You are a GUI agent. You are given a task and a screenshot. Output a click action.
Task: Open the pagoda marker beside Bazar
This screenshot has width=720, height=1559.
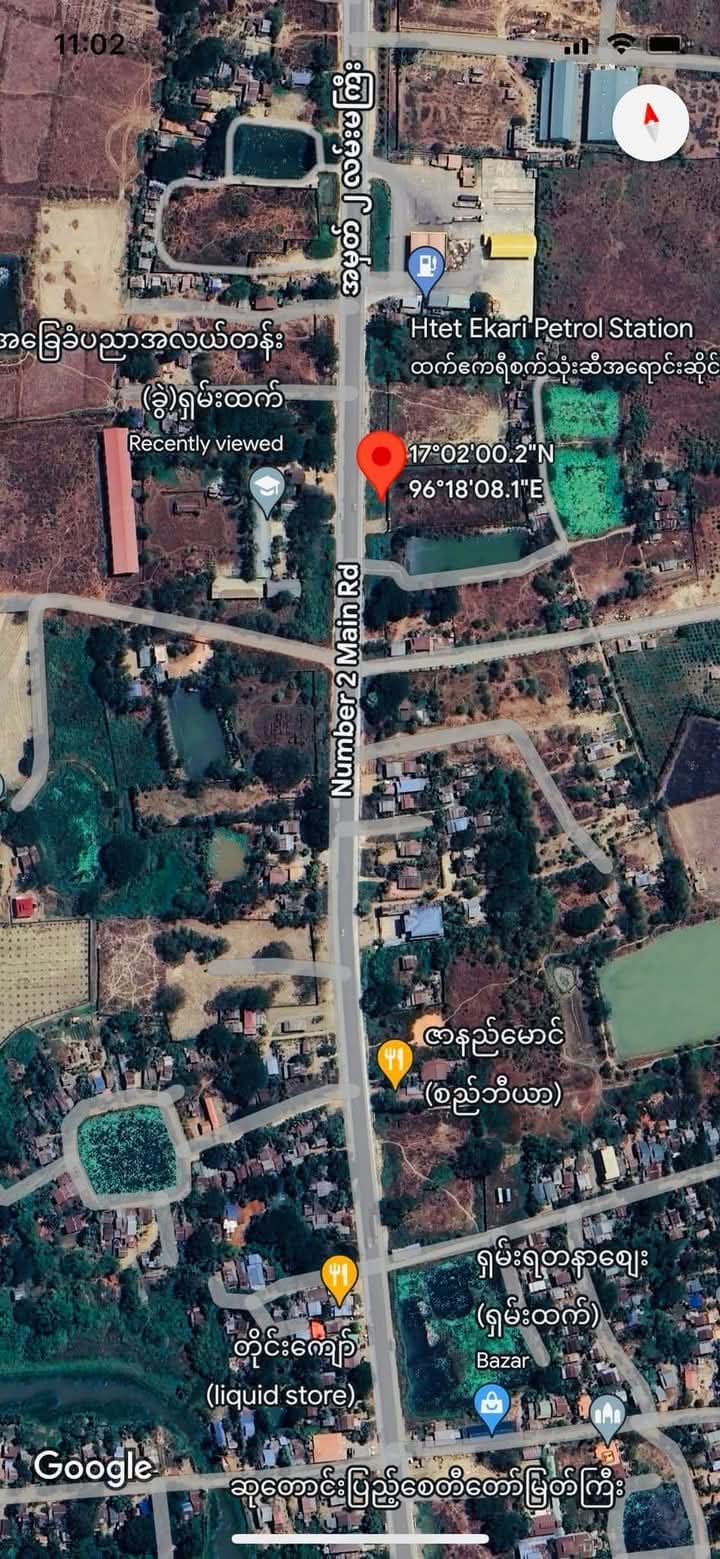607,1415
